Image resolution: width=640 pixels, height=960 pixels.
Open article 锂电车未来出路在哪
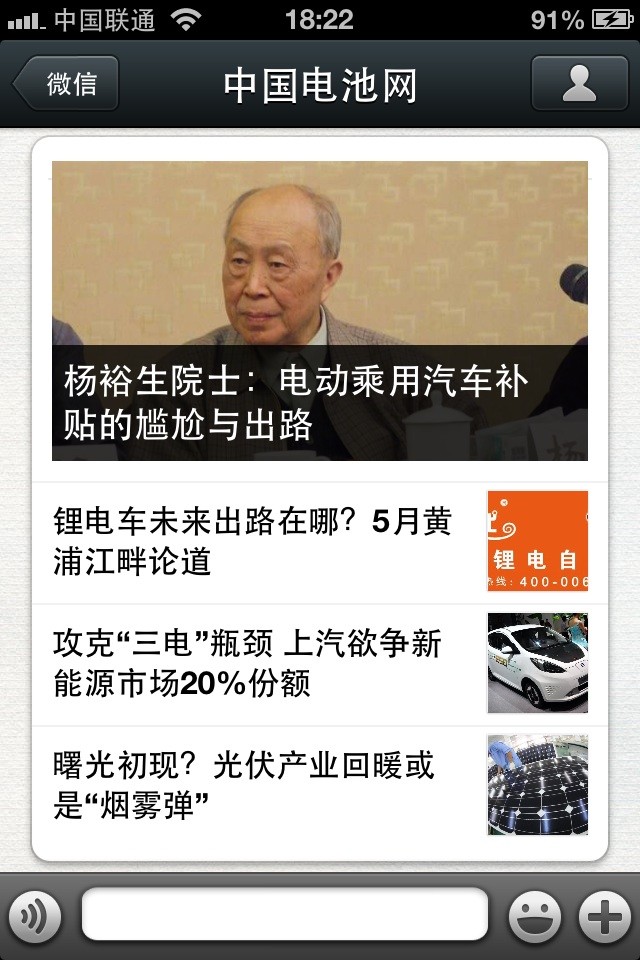255,541
